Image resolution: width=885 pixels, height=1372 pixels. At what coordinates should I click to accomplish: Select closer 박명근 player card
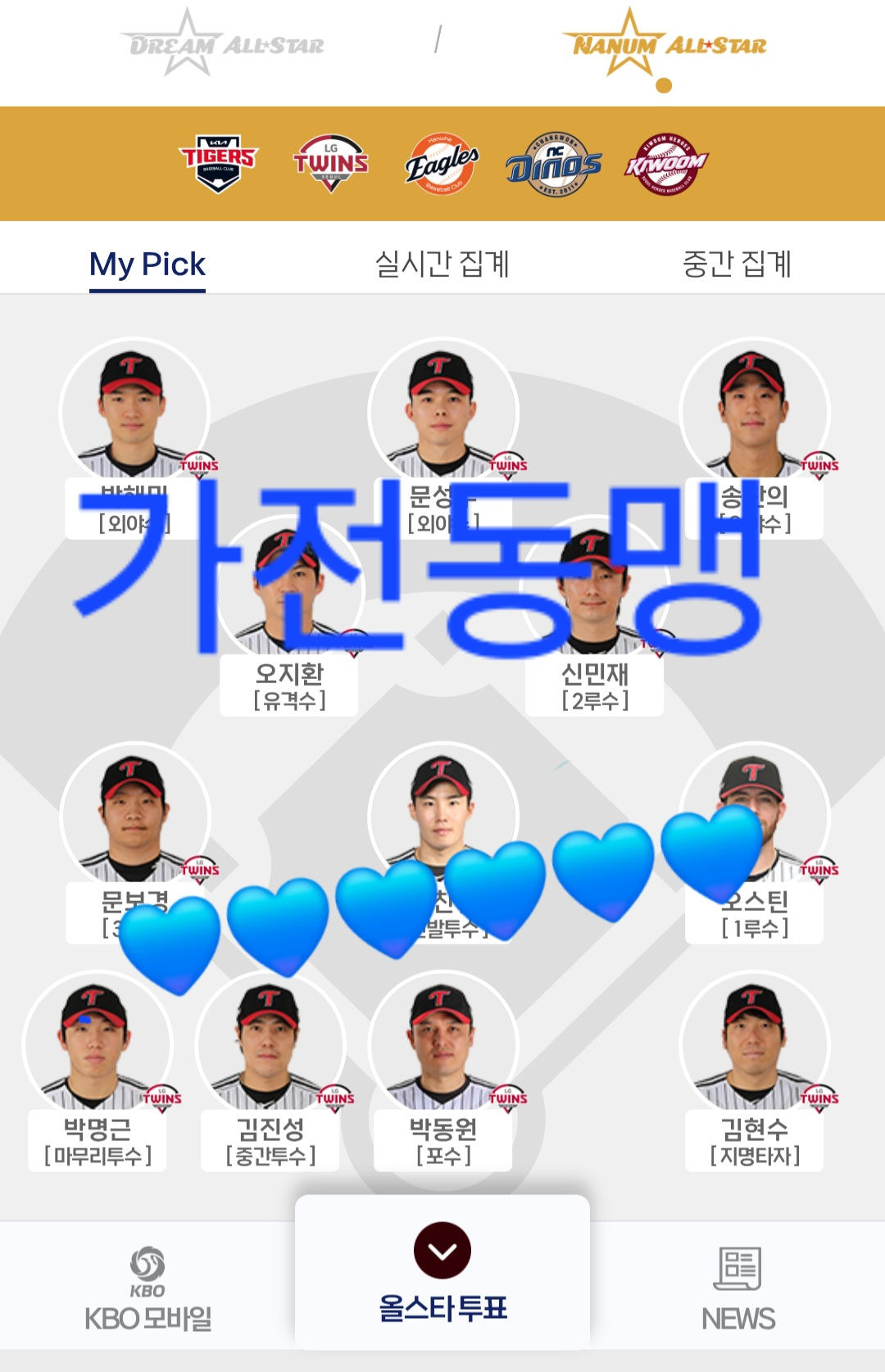point(98,1065)
